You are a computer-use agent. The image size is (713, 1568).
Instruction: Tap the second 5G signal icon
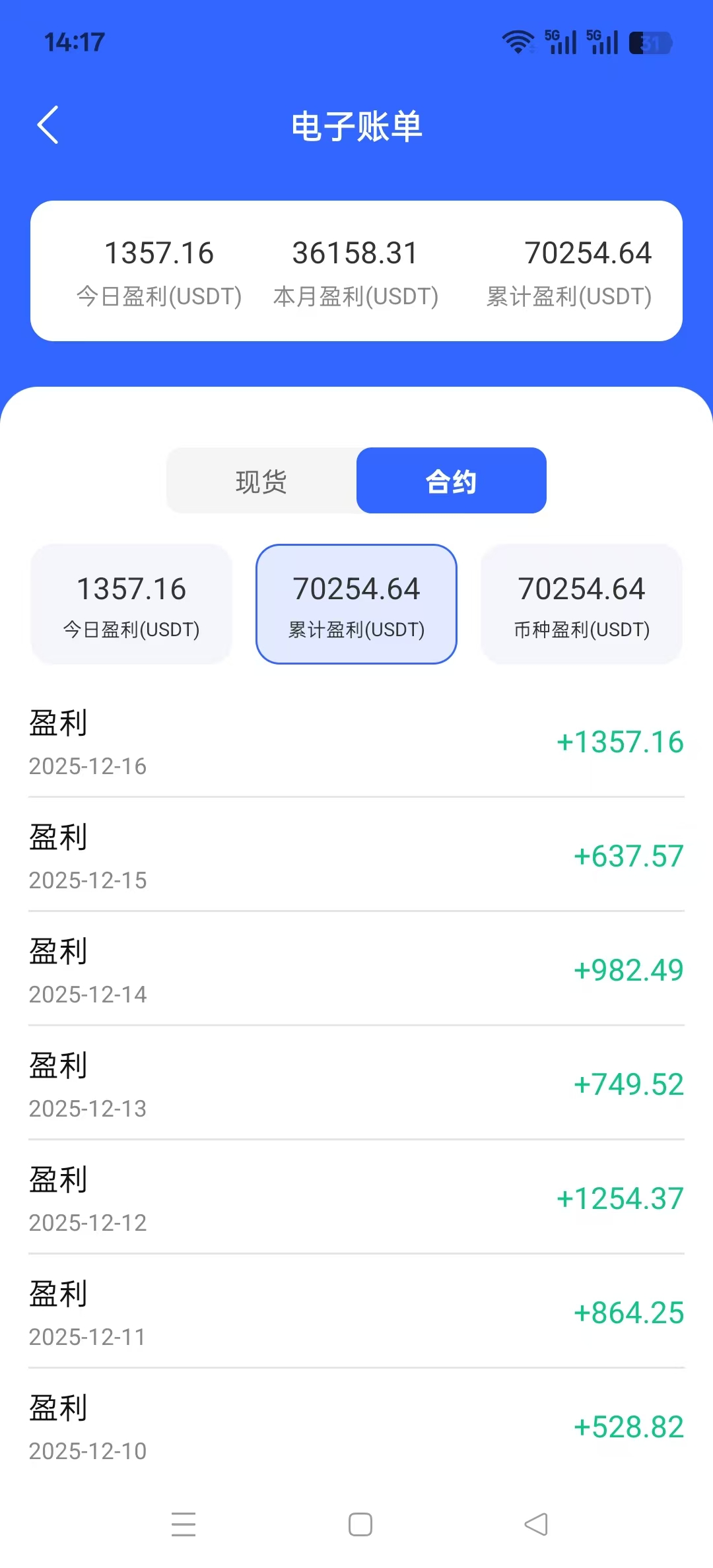pos(602,41)
